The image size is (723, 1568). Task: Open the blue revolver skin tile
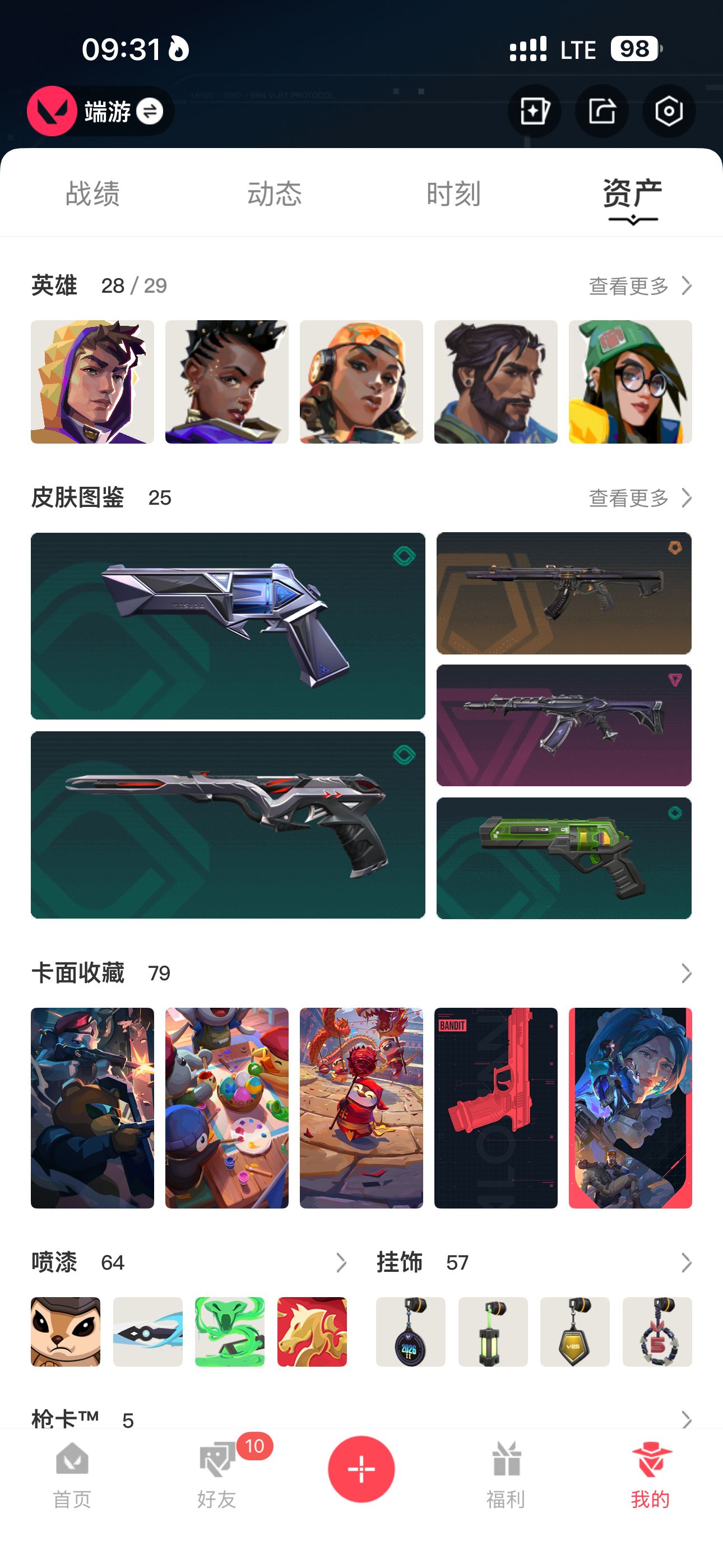pyautogui.click(x=228, y=626)
